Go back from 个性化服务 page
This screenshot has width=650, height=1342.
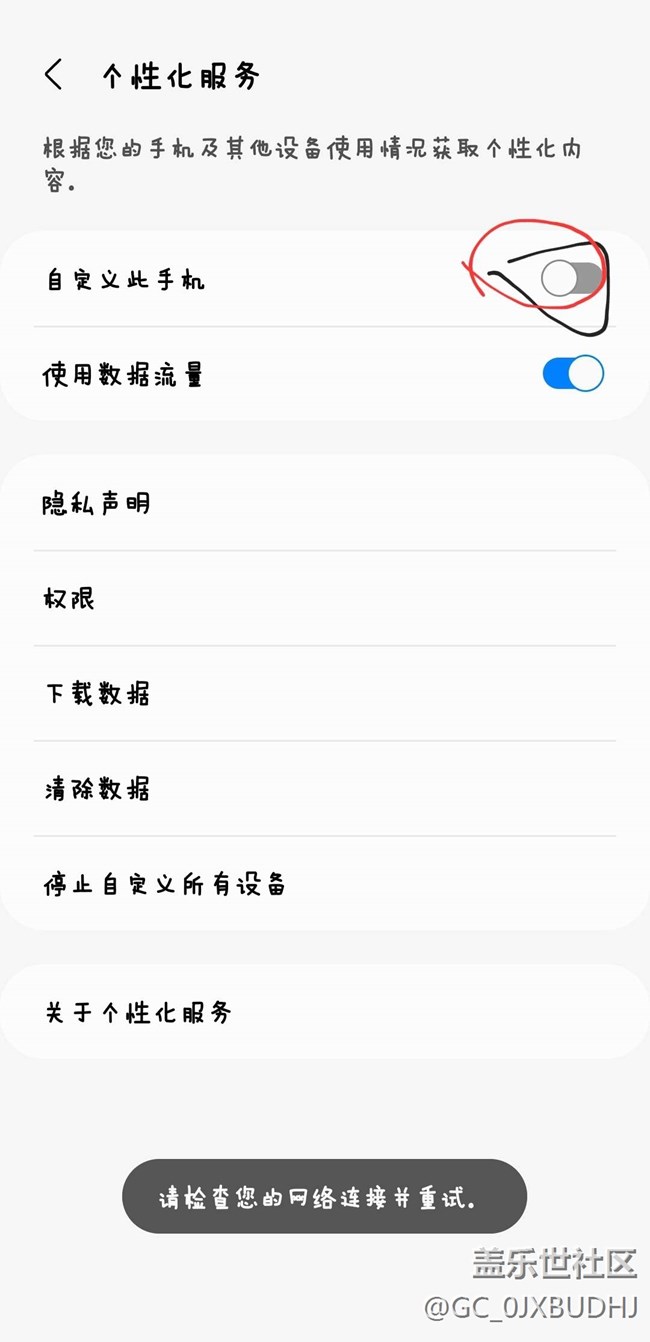pyautogui.click(x=54, y=75)
